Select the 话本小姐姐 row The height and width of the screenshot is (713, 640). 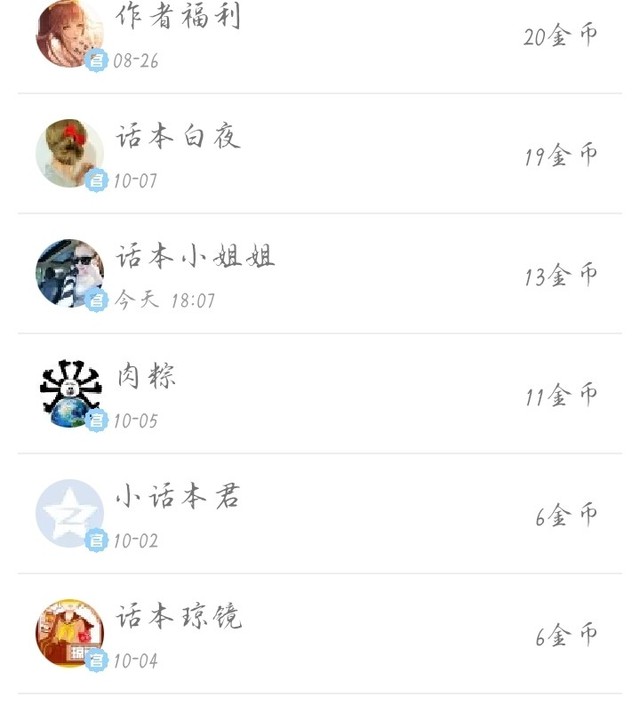tap(320, 274)
